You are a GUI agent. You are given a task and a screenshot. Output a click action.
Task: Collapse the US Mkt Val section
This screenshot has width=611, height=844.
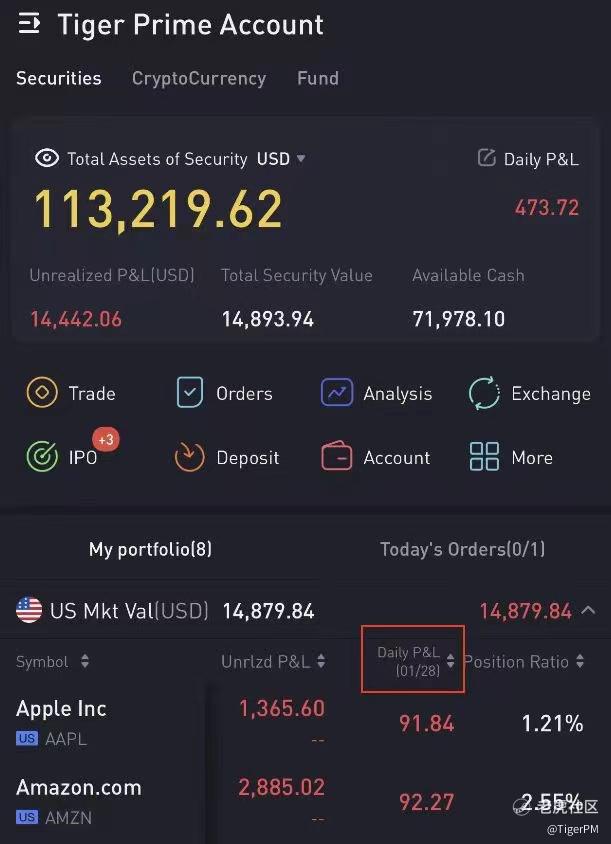(x=588, y=610)
